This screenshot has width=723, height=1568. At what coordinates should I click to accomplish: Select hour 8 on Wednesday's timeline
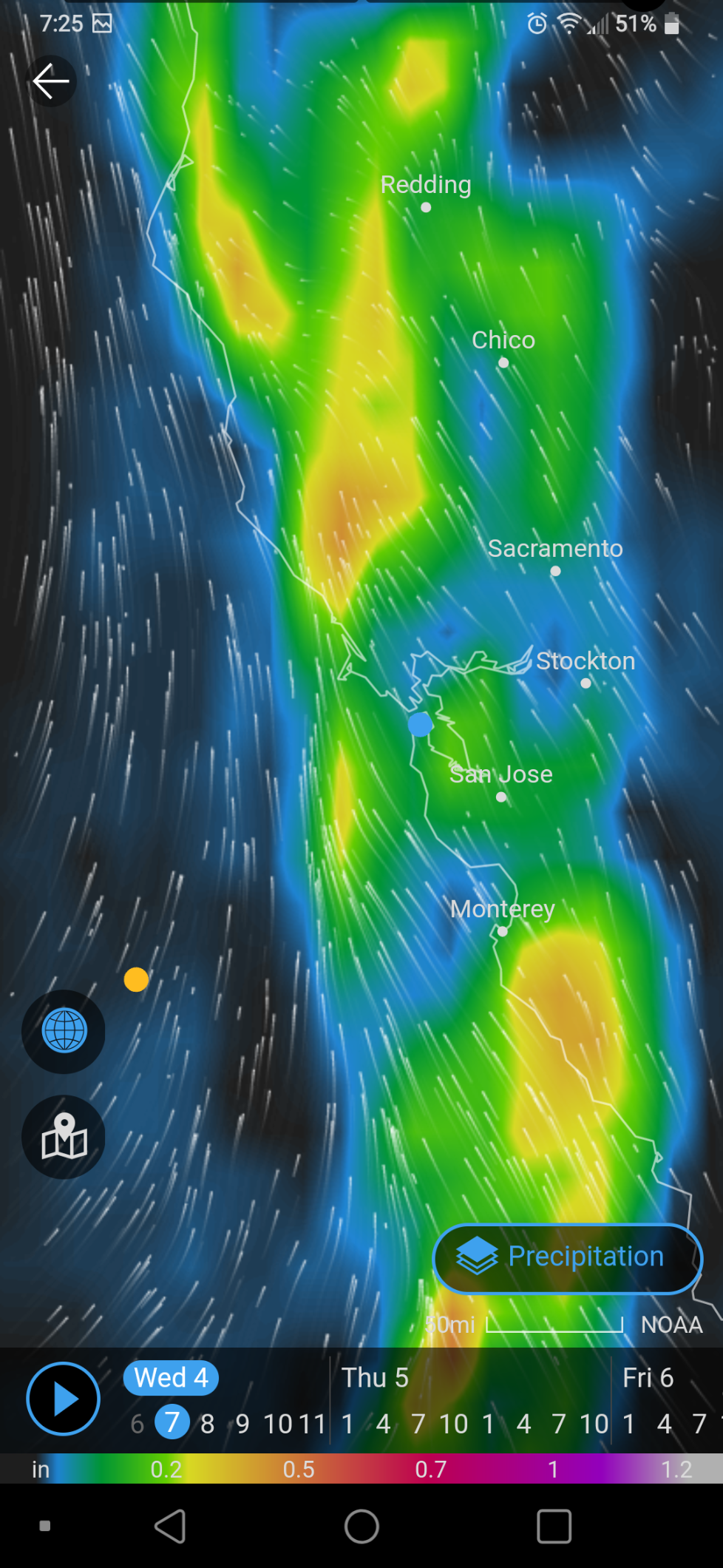208,1423
